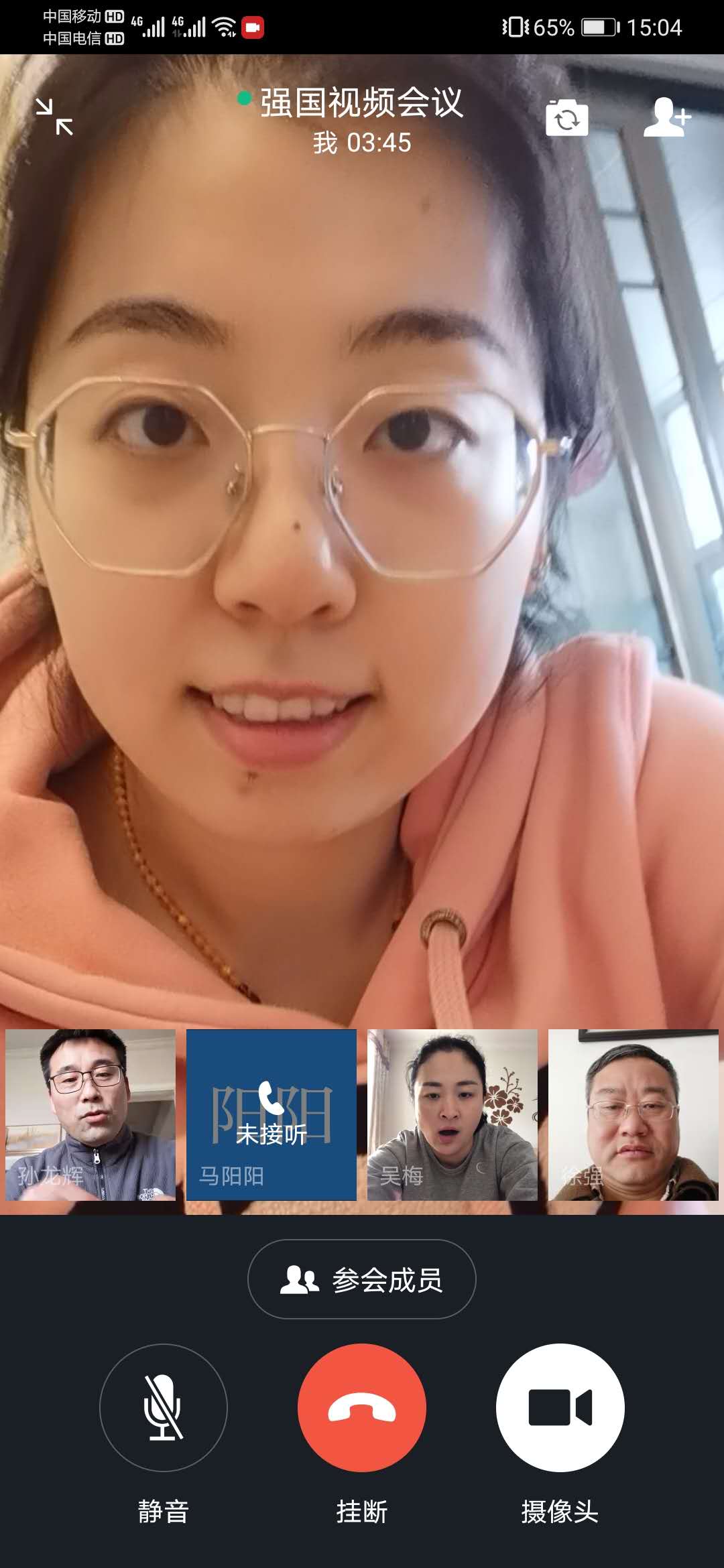Hang up the call with 挂断
Screen dimensions: 724x1568
click(362, 1408)
